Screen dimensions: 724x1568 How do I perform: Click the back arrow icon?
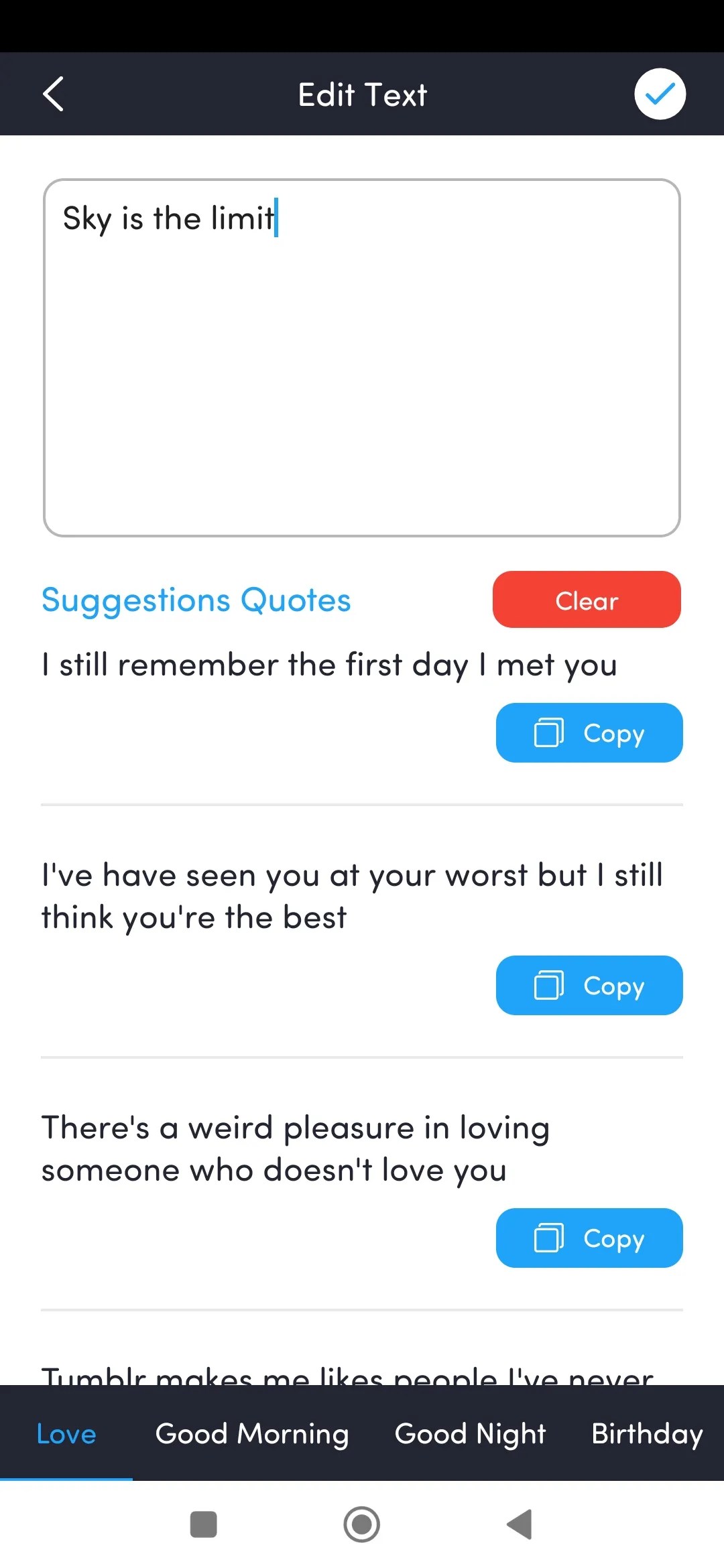tap(54, 94)
